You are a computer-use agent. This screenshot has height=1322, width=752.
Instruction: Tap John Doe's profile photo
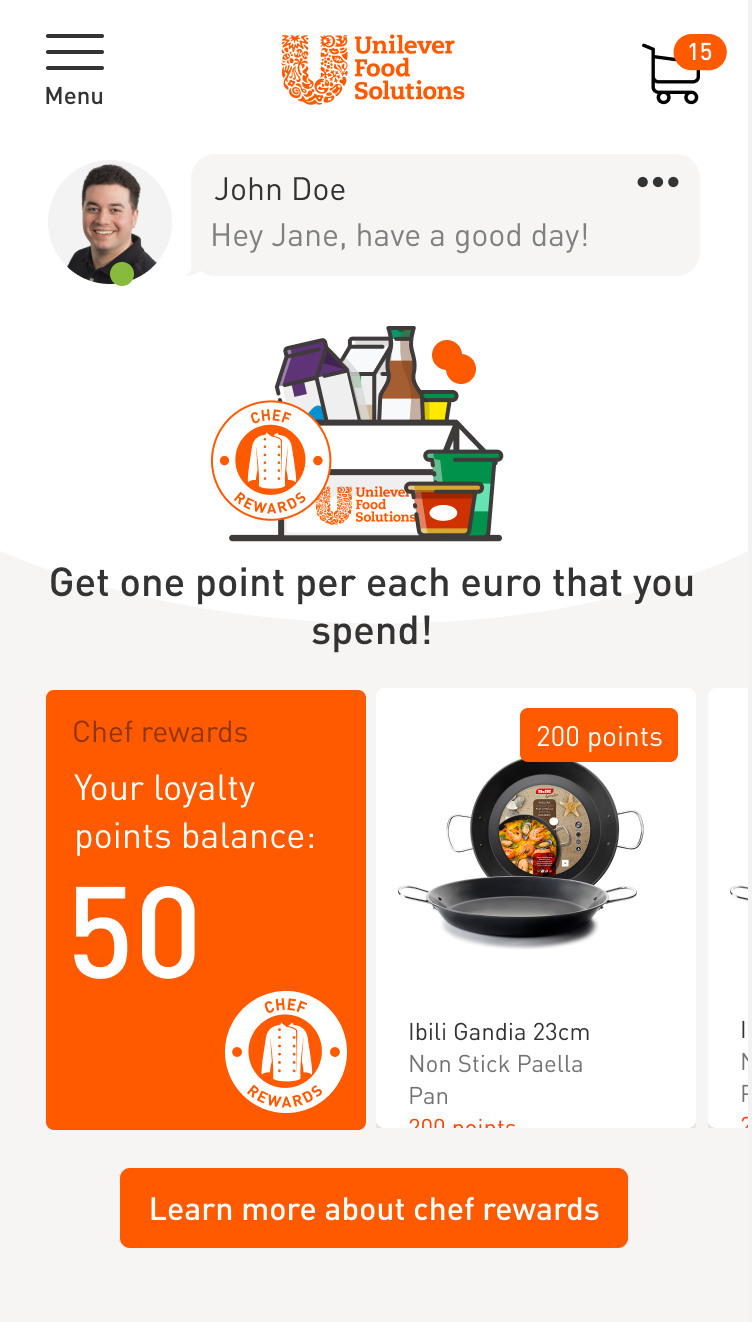click(110, 223)
